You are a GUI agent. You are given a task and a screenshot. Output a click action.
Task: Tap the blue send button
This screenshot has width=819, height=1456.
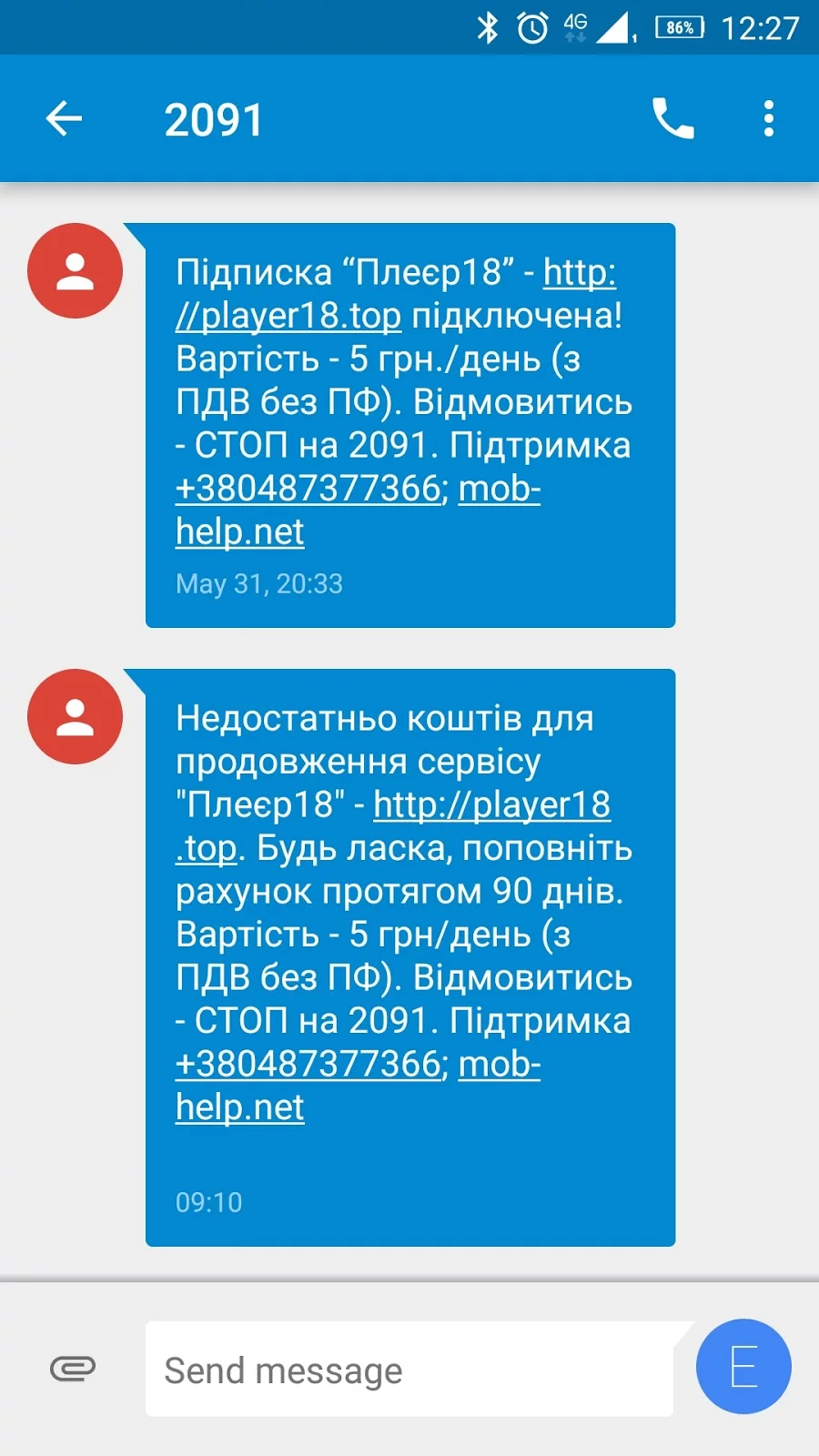[743, 1367]
